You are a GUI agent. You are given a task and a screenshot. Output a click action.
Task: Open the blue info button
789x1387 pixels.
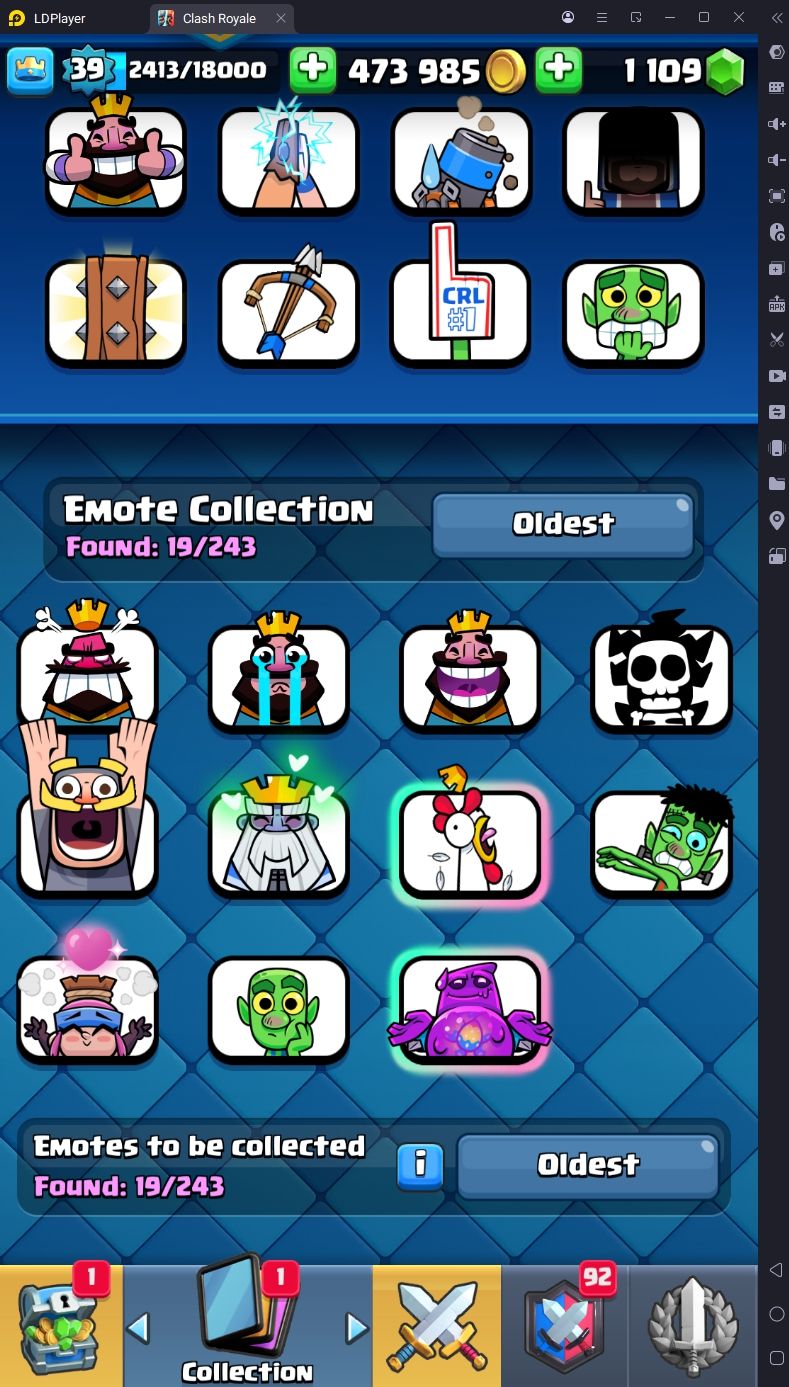click(x=420, y=1166)
